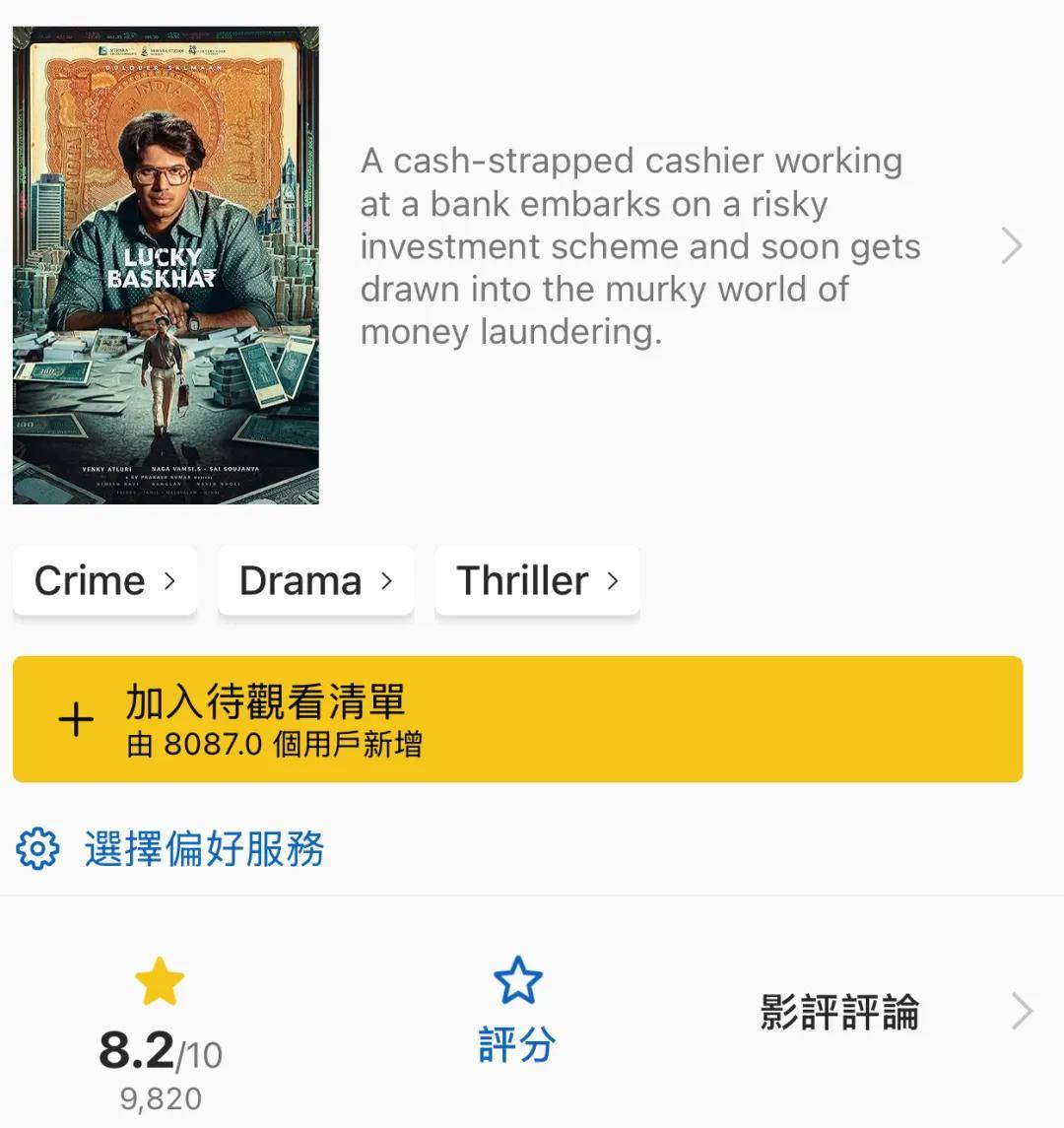Browse the Drama genre
1064x1128 pixels.
[315, 581]
